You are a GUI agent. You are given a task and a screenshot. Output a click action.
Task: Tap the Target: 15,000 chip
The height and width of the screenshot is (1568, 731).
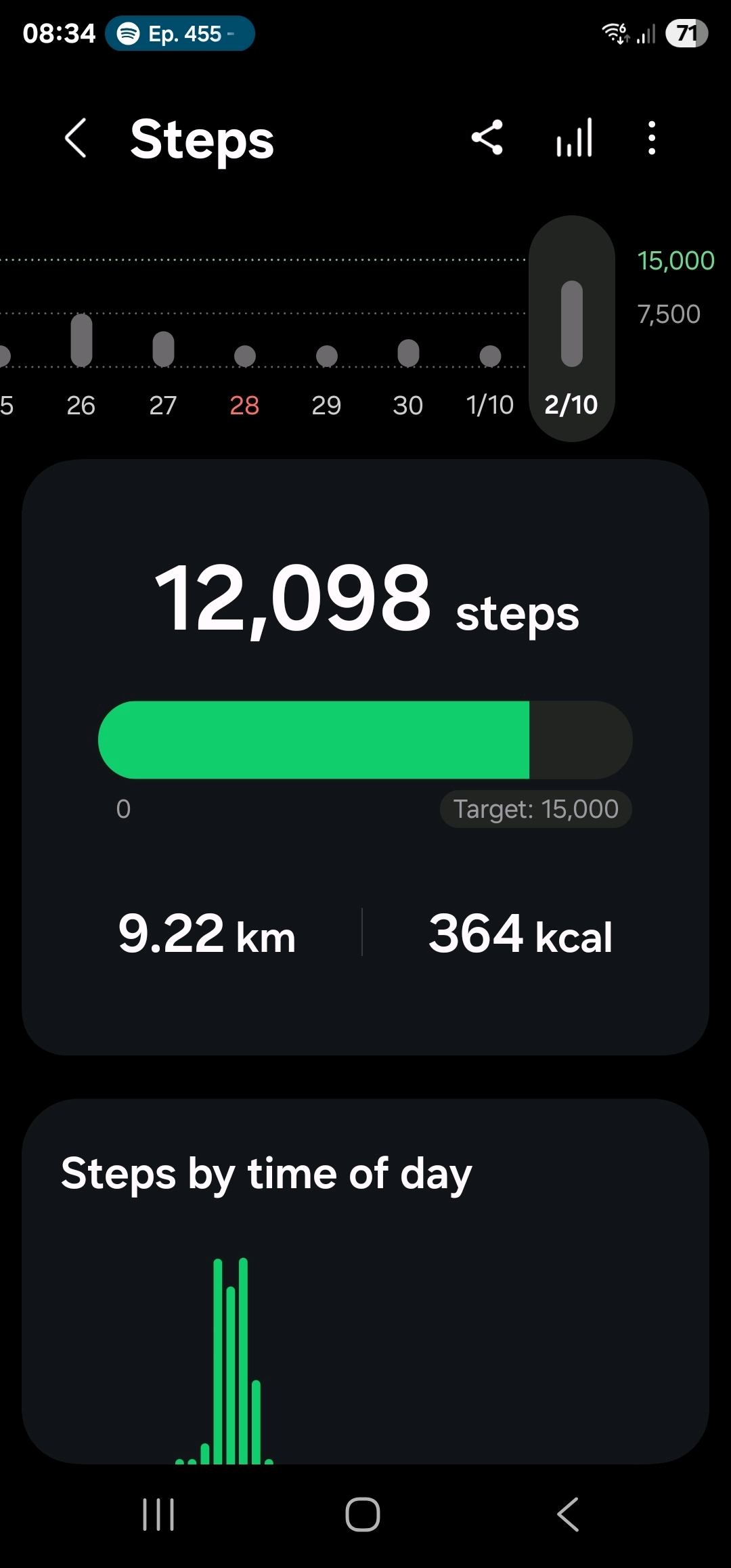535,809
